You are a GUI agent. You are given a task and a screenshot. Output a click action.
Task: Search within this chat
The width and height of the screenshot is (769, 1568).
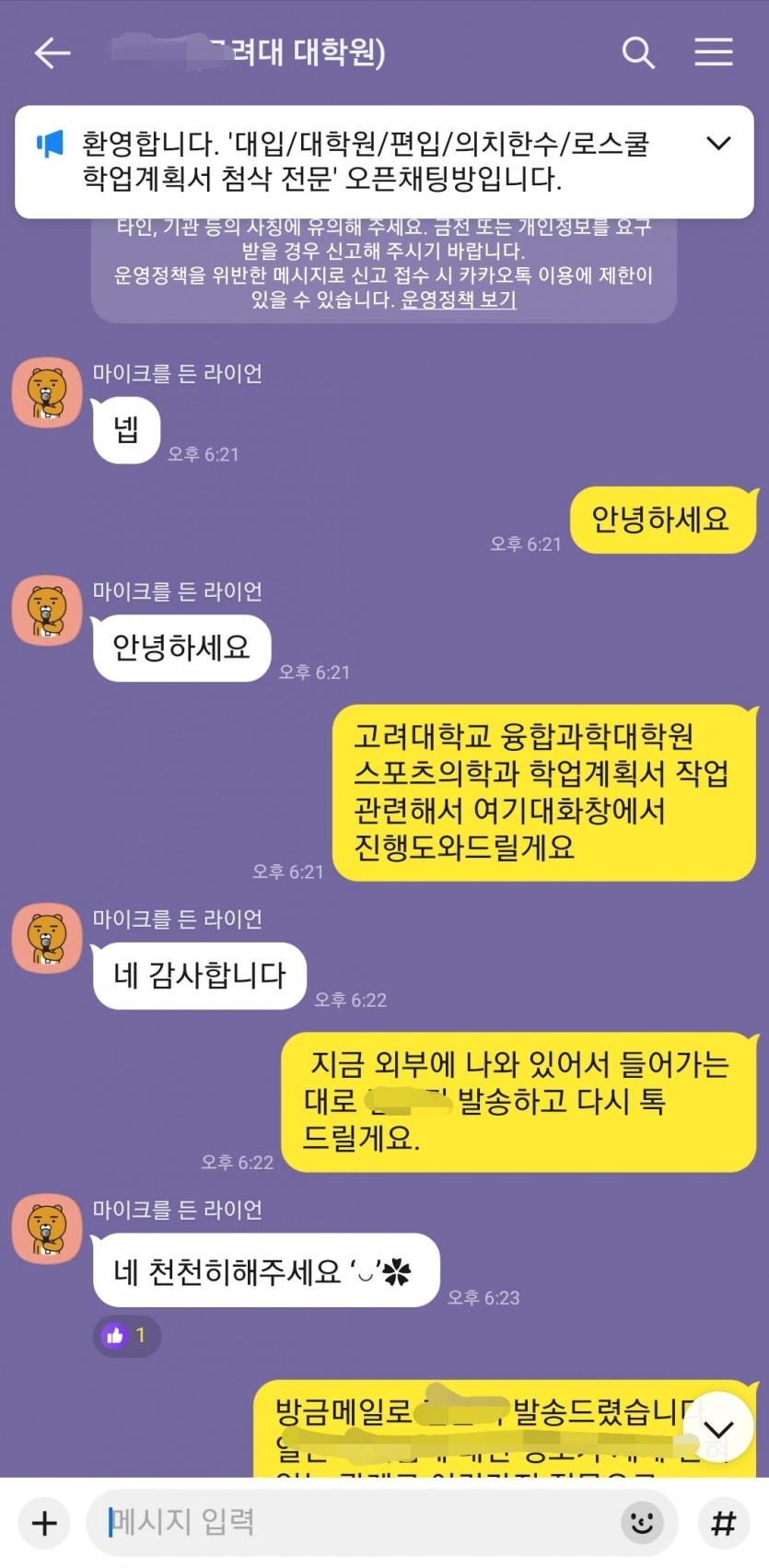(638, 53)
